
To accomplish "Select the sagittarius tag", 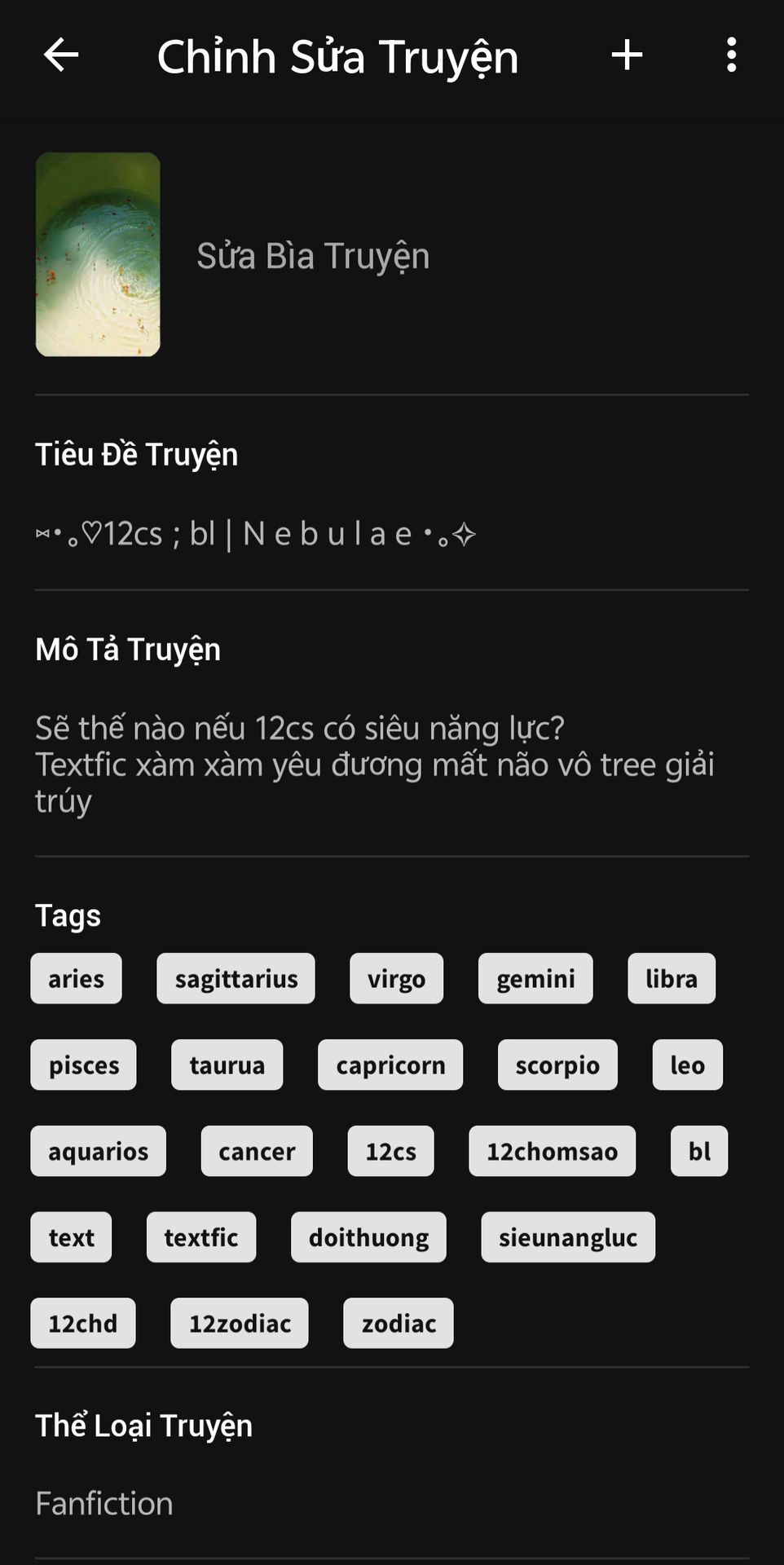I will coord(236,978).
